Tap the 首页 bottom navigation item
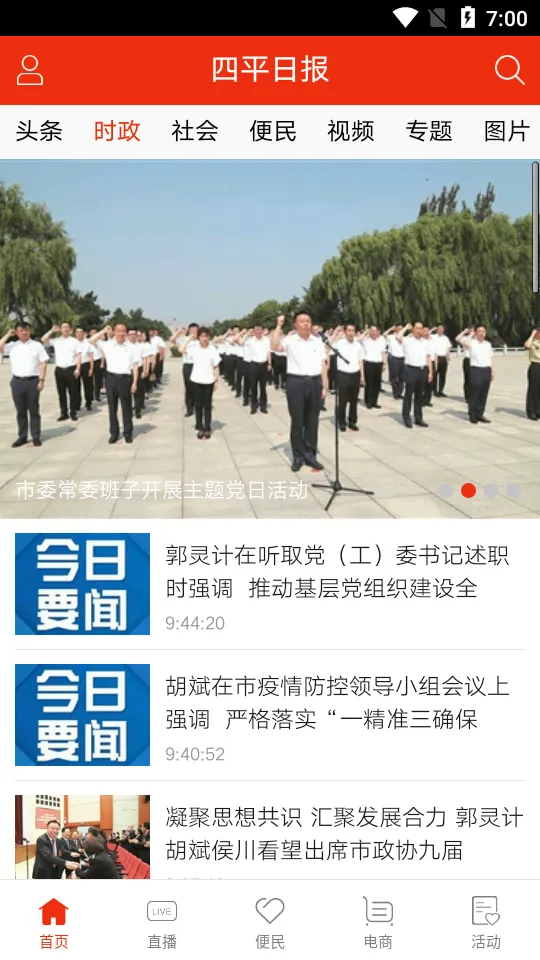 (x=54, y=921)
